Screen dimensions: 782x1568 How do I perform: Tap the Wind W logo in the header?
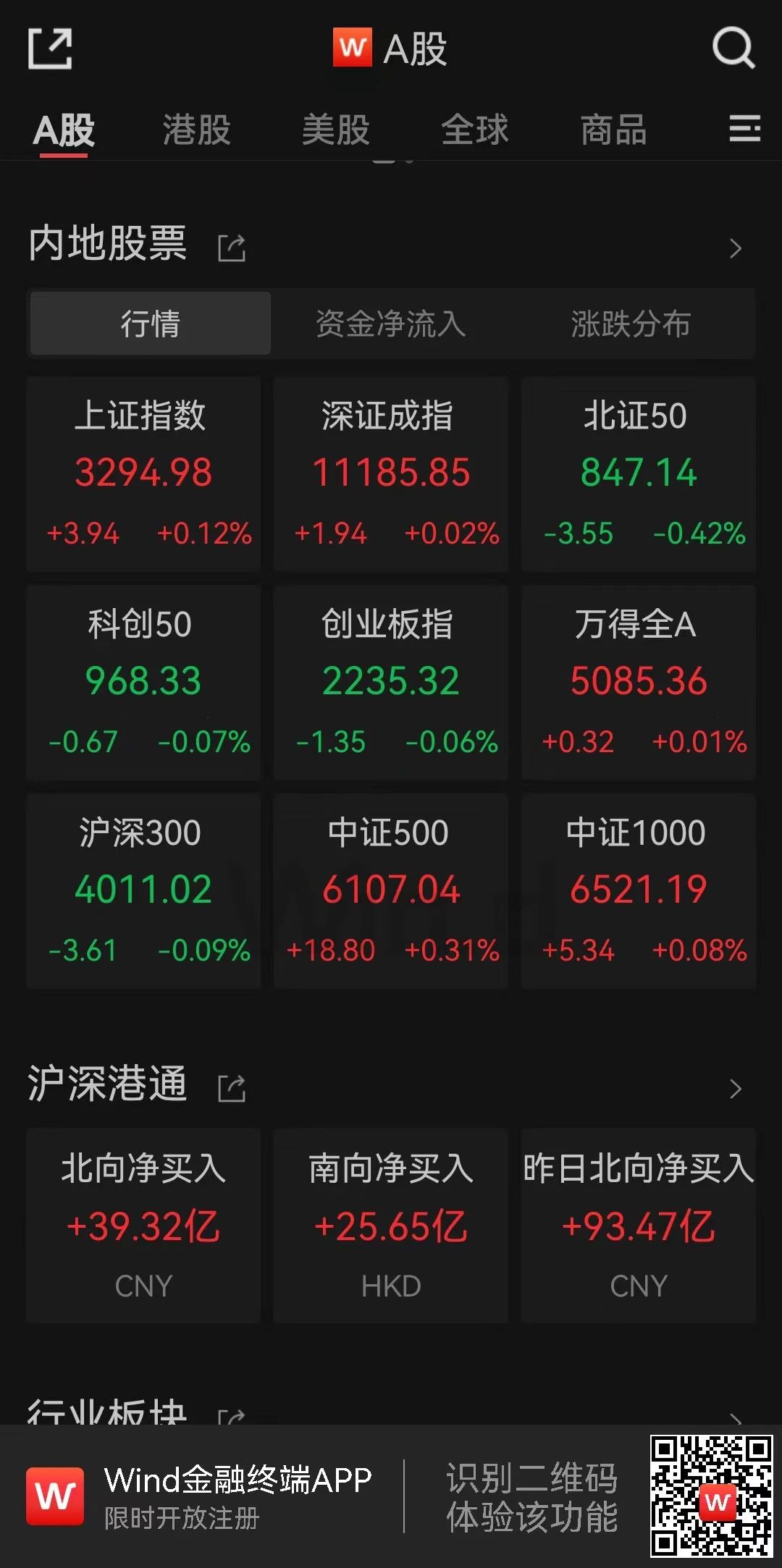(x=351, y=49)
